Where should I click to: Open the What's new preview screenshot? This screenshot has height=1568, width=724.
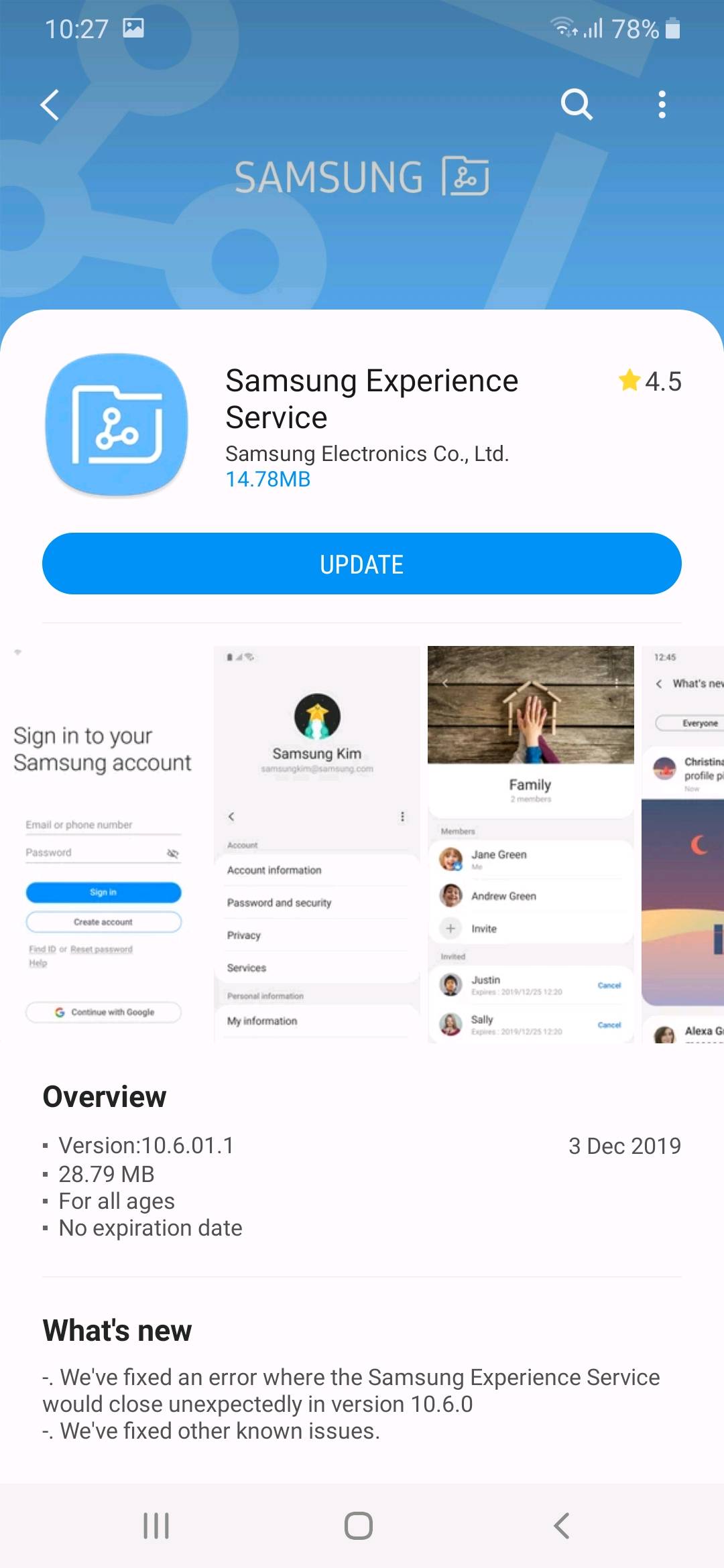point(684,844)
